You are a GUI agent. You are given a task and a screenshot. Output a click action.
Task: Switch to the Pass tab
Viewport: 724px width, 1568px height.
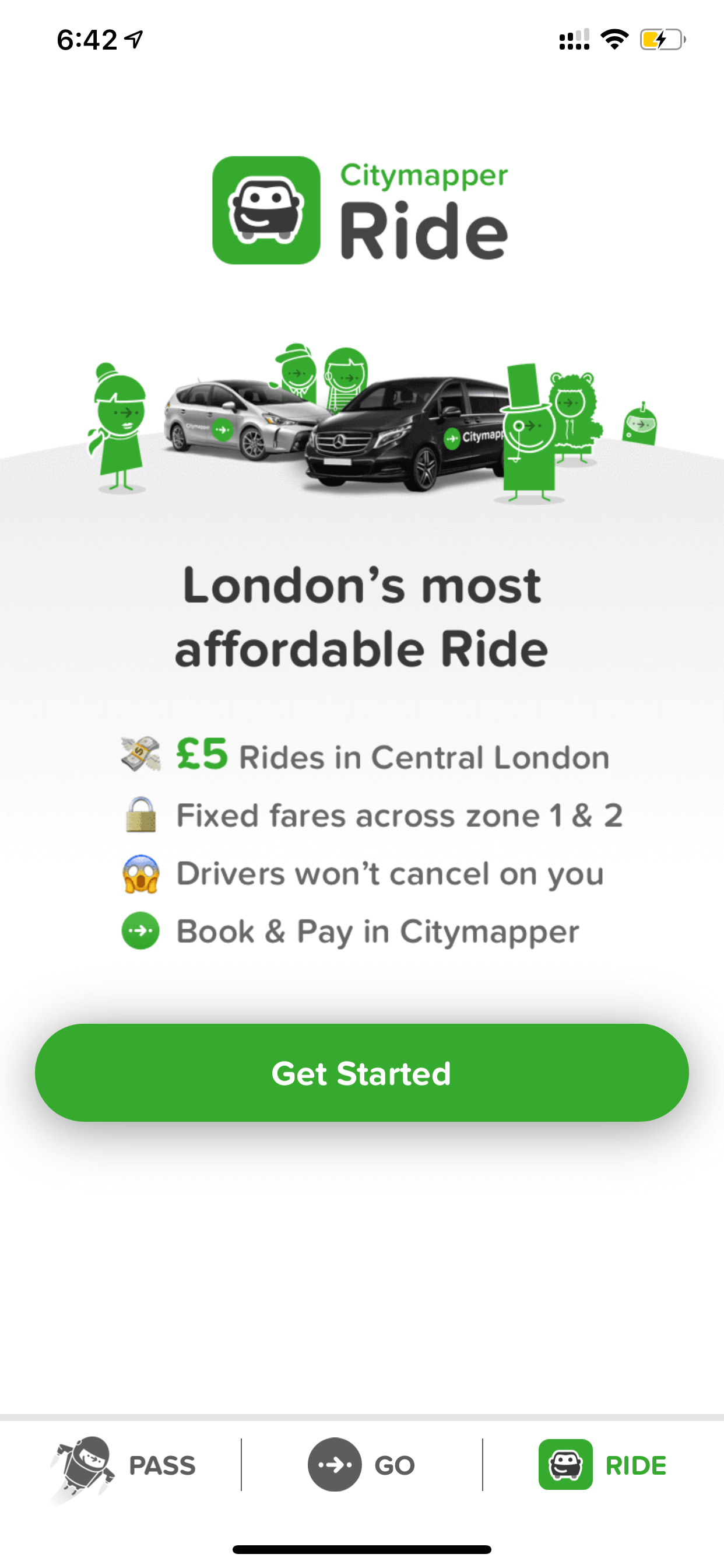pos(122,1465)
